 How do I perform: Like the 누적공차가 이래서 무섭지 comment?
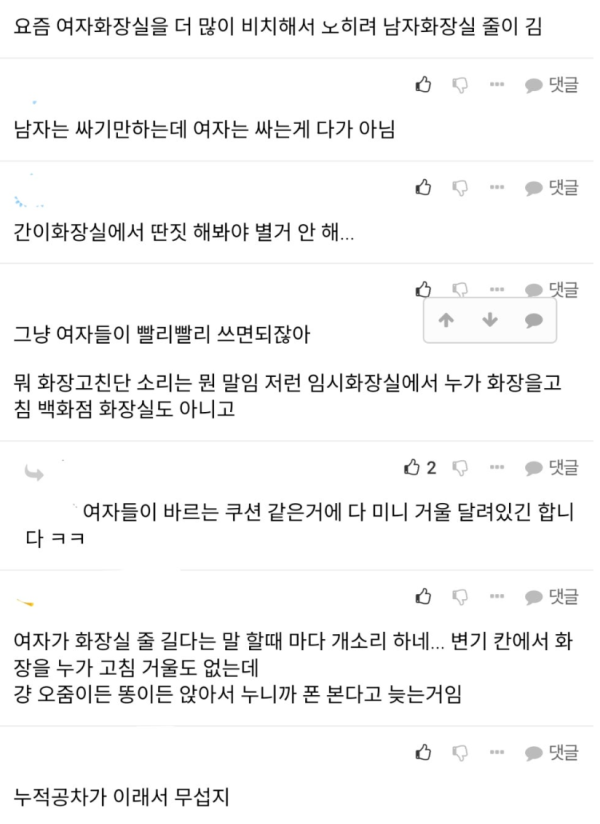(x=423, y=752)
